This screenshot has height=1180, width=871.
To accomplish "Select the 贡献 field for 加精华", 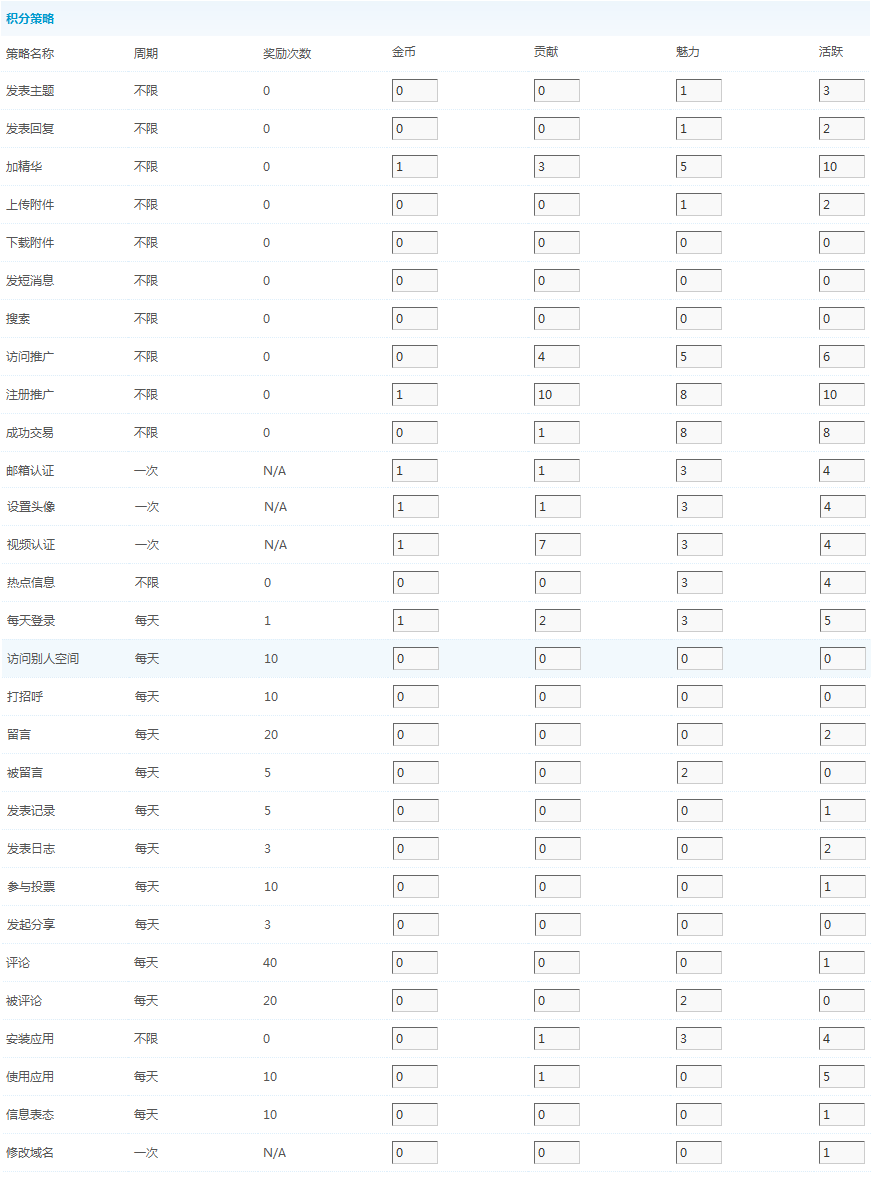I will click(x=557, y=167).
